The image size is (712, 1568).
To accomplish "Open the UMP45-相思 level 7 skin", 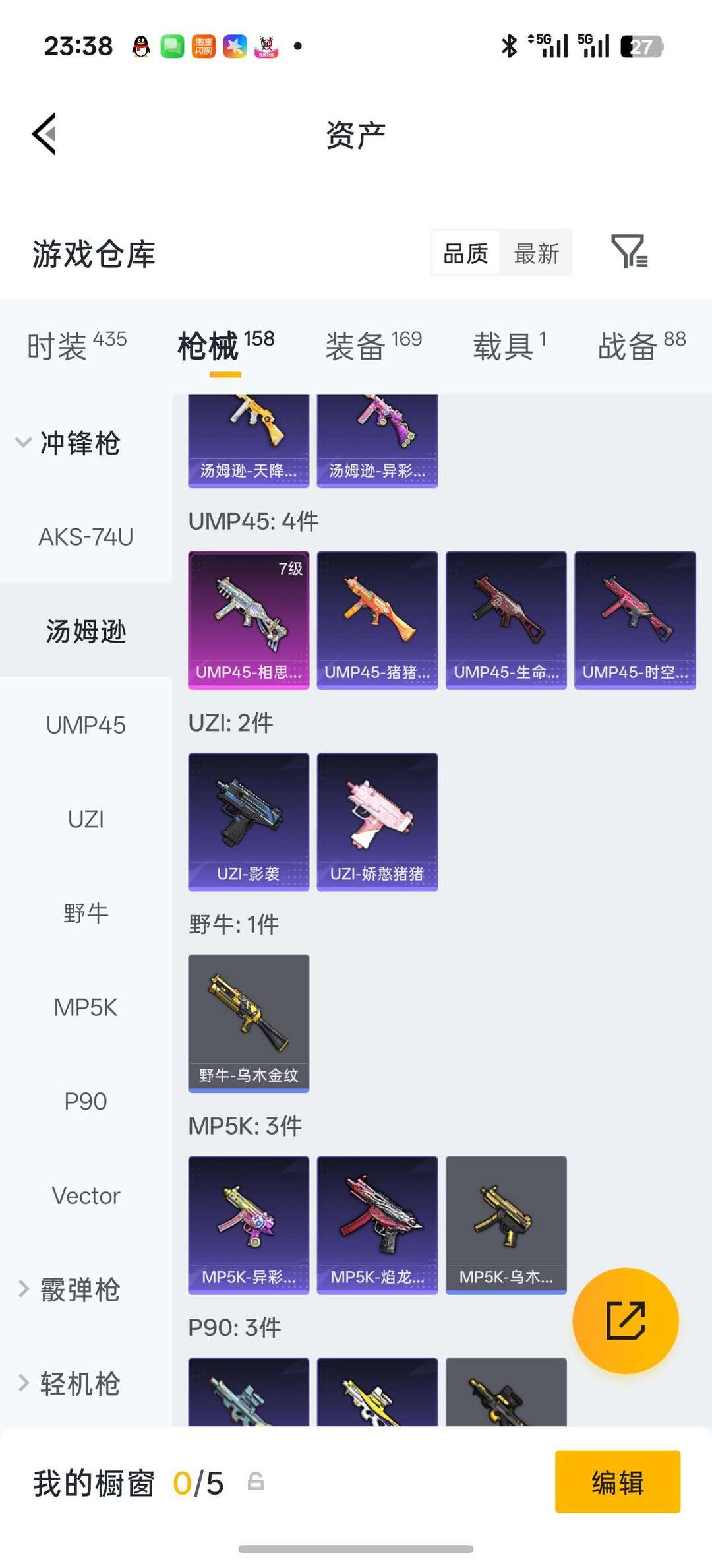I will [x=249, y=620].
